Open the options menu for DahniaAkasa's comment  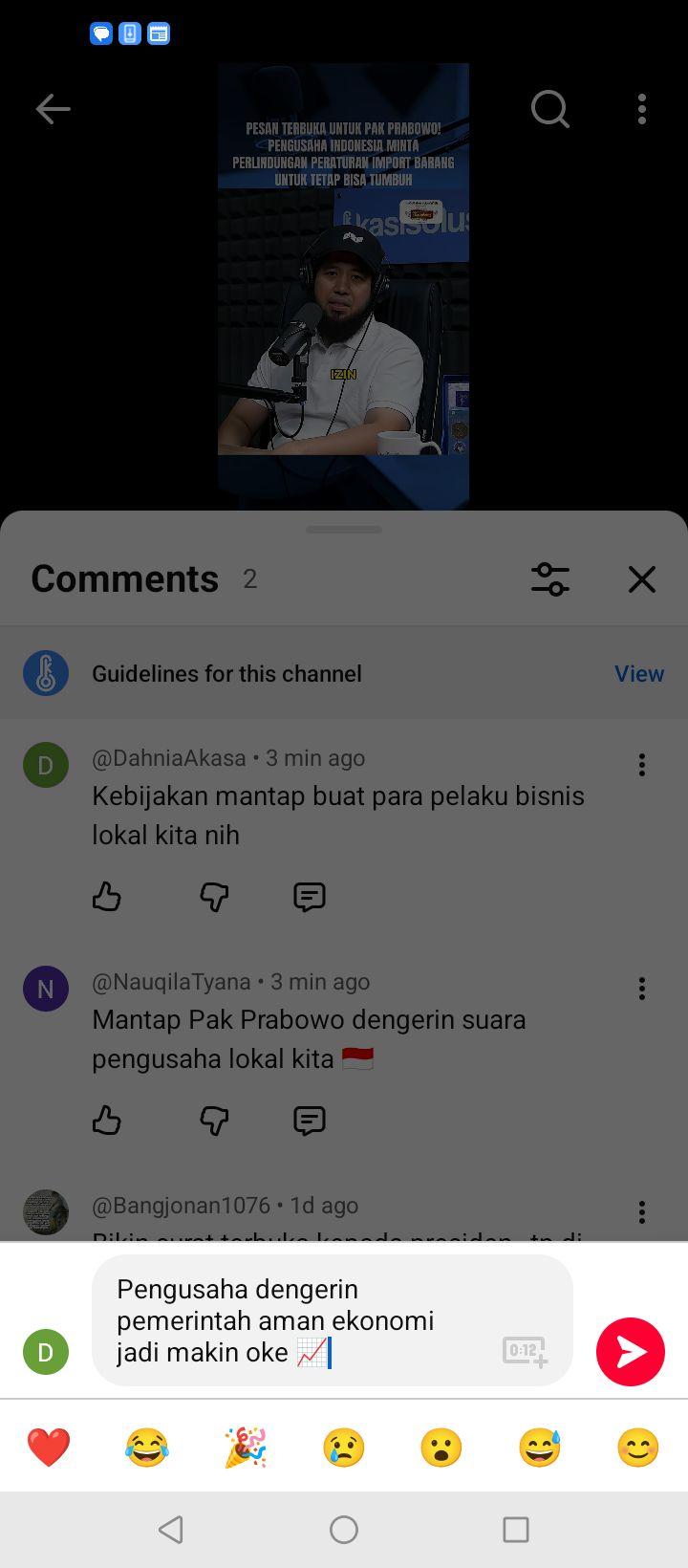point(642,765)
